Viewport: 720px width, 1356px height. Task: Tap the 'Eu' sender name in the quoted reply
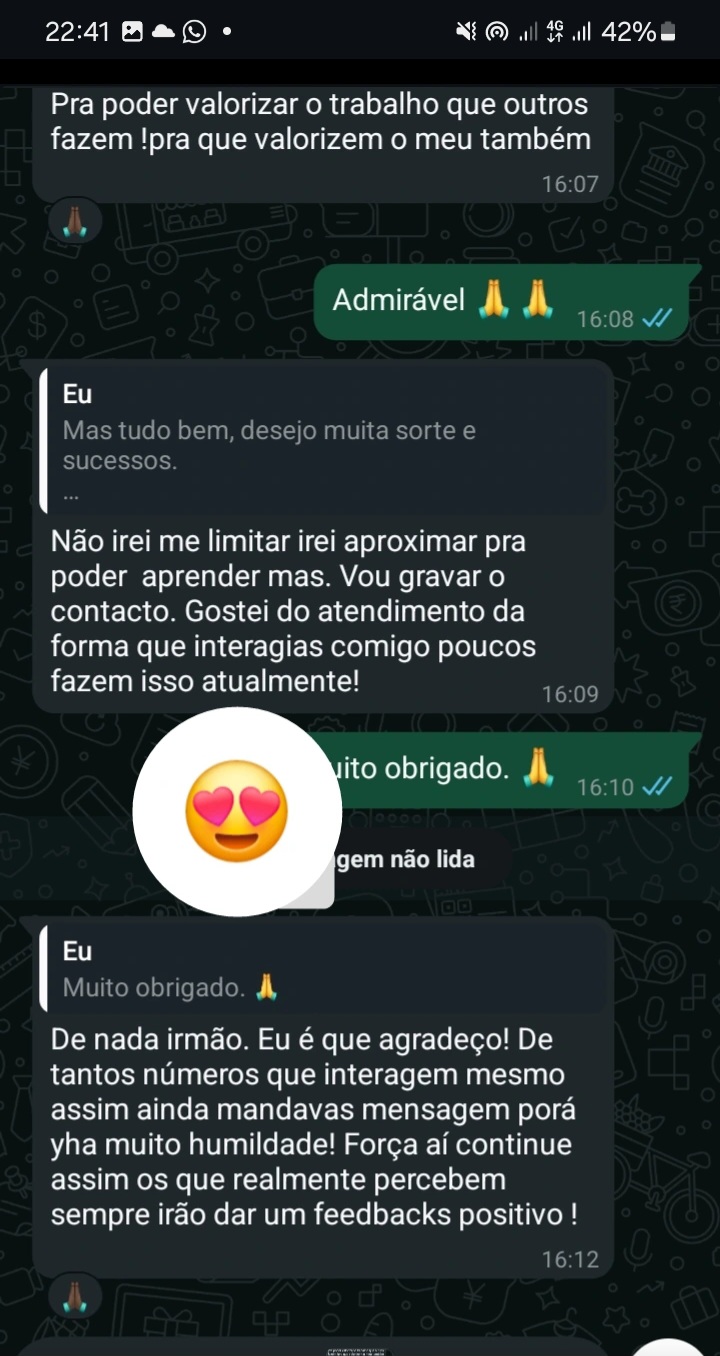[x=77, y=394]
